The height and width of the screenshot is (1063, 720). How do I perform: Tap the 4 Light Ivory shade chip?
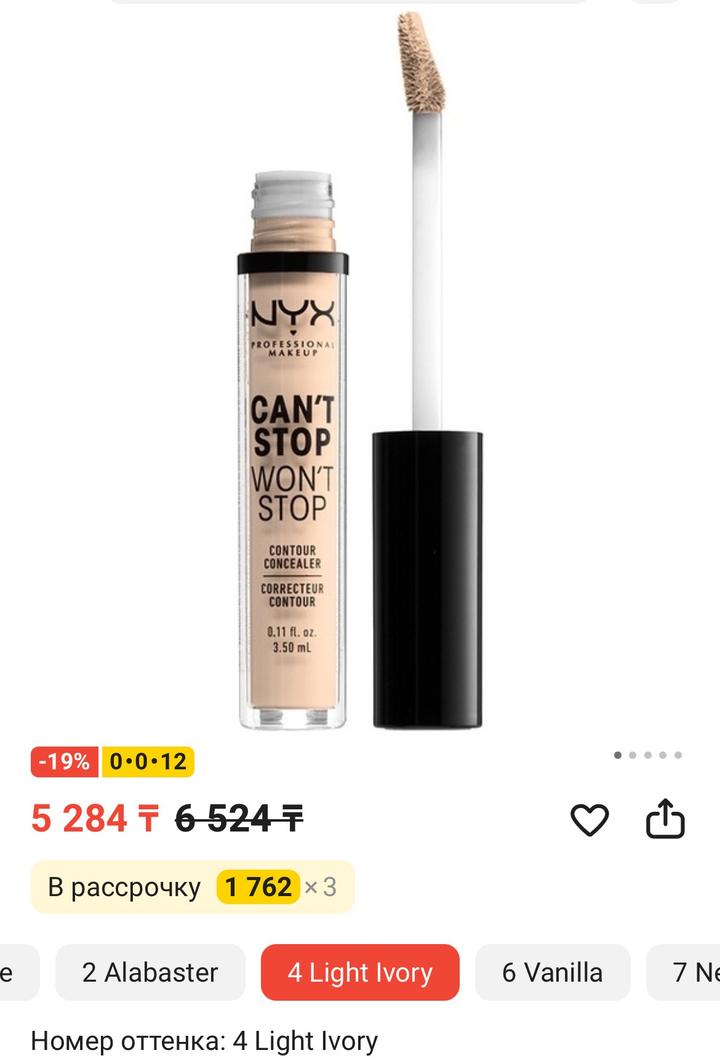360,972
